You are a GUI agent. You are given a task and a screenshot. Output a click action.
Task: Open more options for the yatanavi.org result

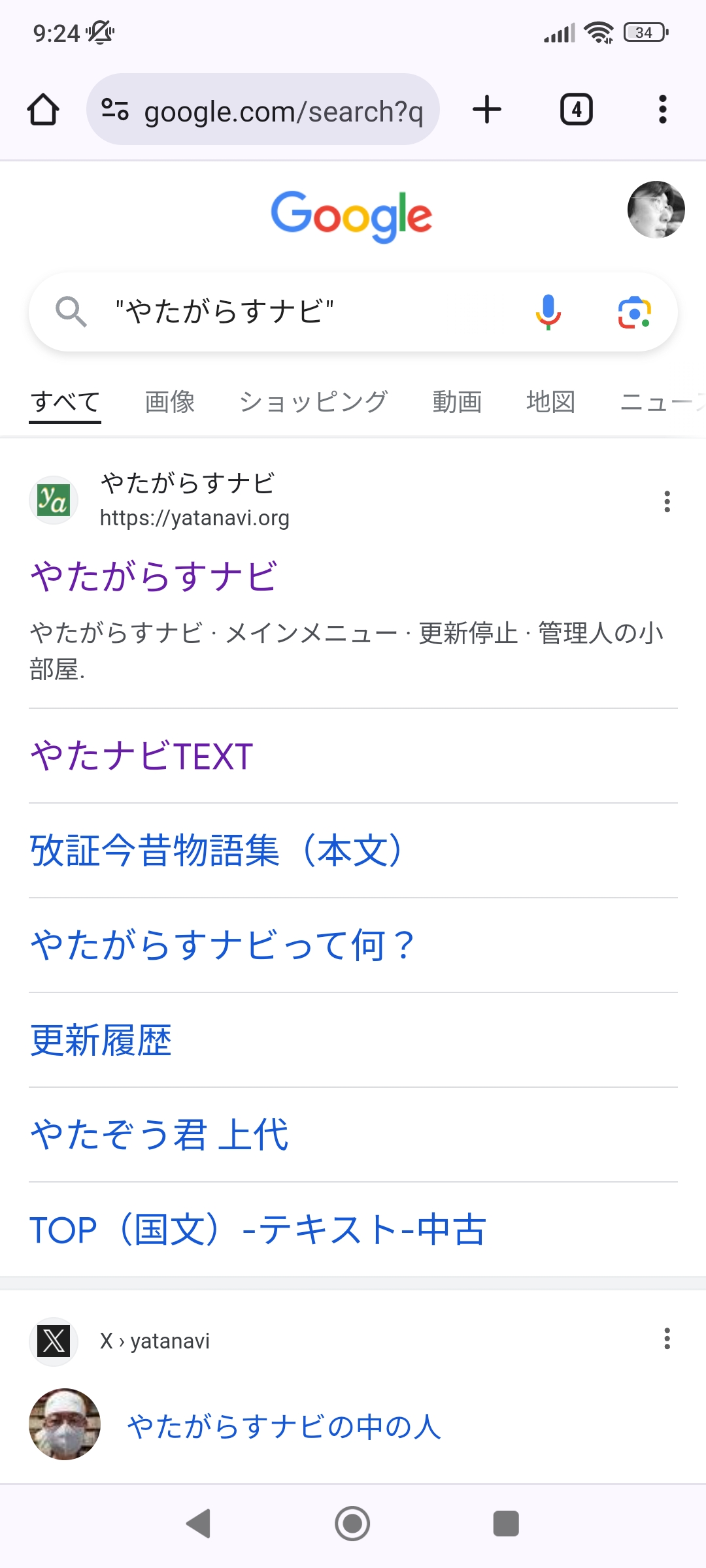pyautogui.click(x=667, y=502)
